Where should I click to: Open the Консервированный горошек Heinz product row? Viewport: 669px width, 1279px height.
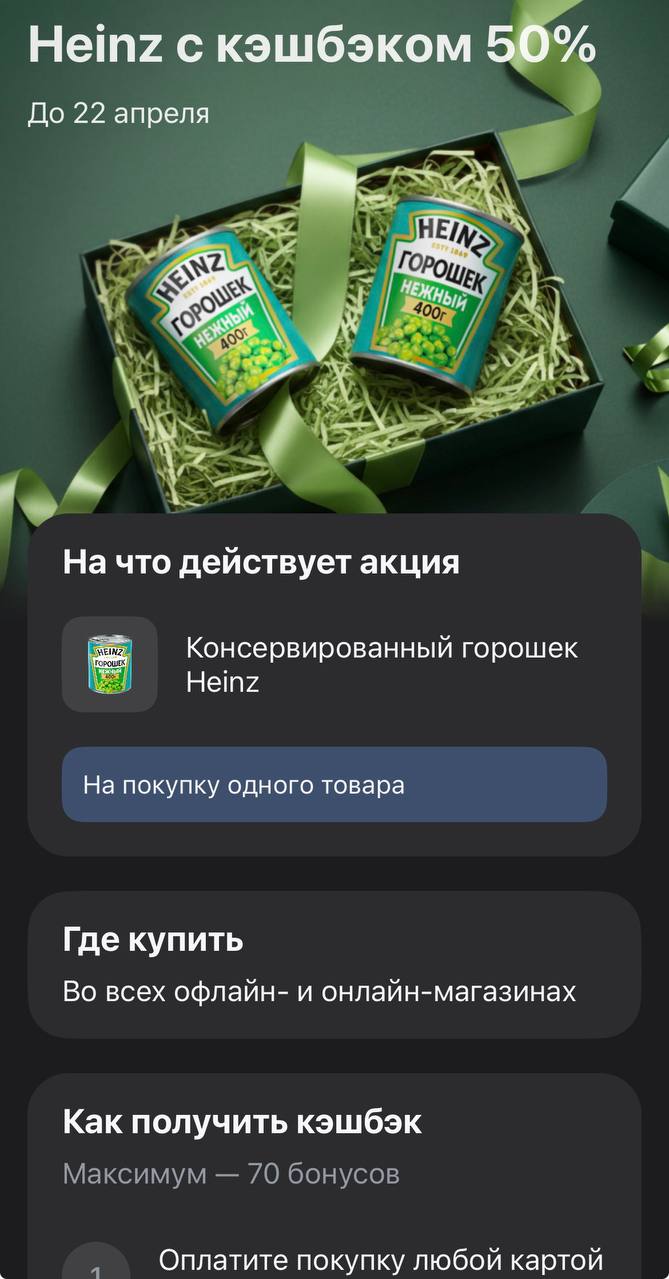[333, 665]
